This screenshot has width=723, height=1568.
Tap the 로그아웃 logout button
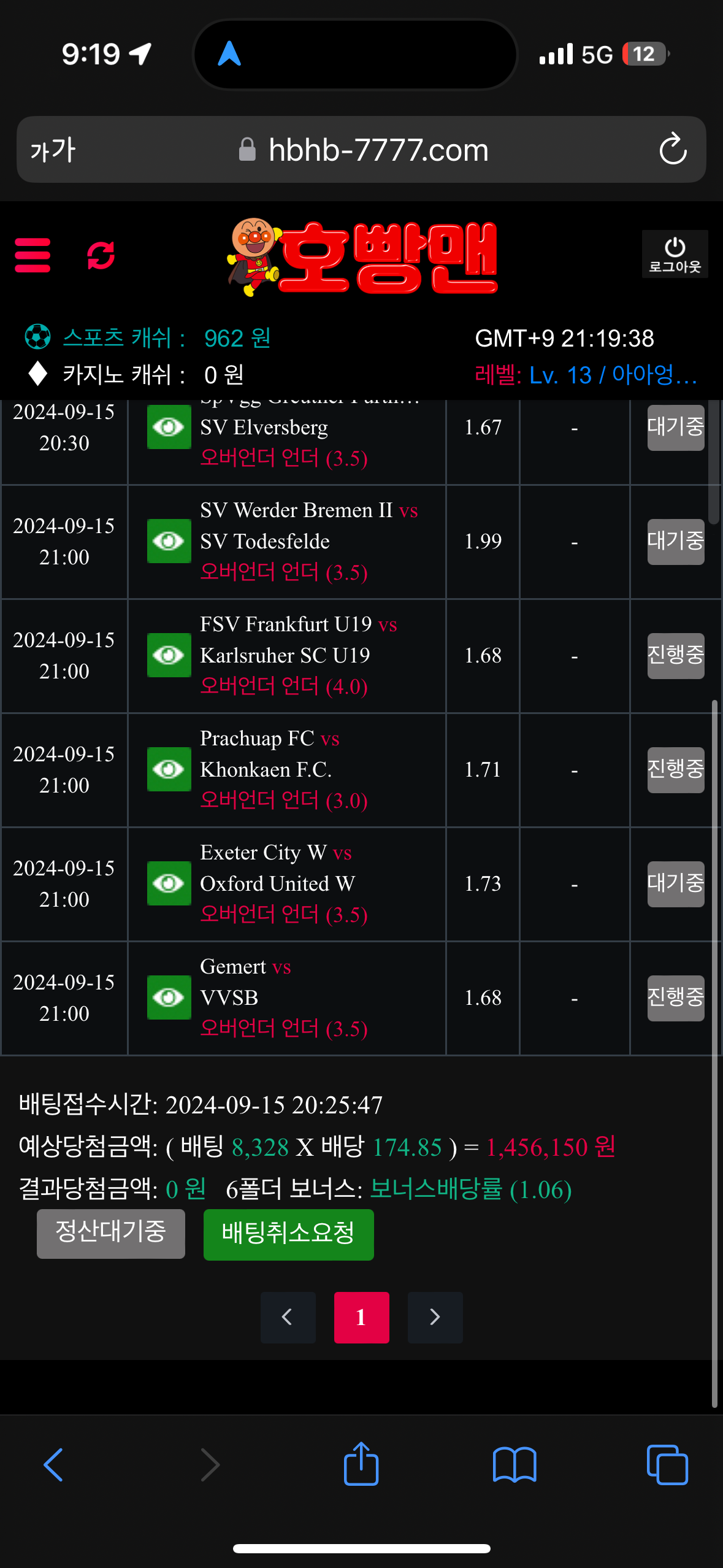pyautogui.click(x=675, y=255)
